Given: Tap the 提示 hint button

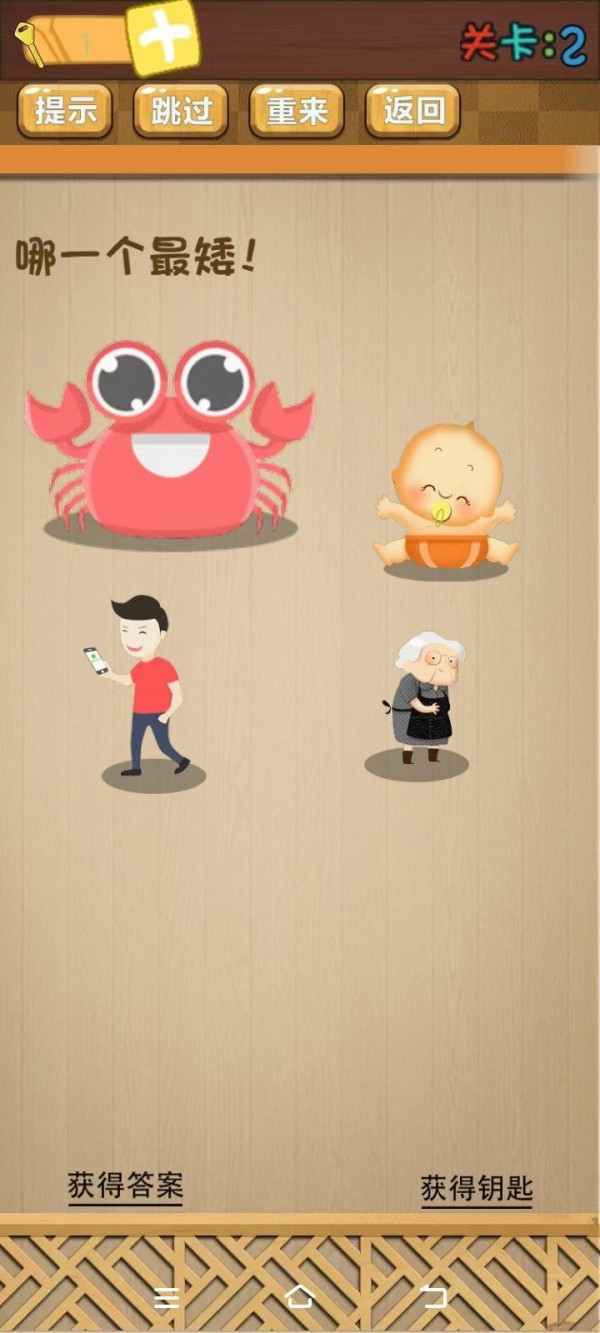Looking at the screenshot, I should [x=65, y=110].
